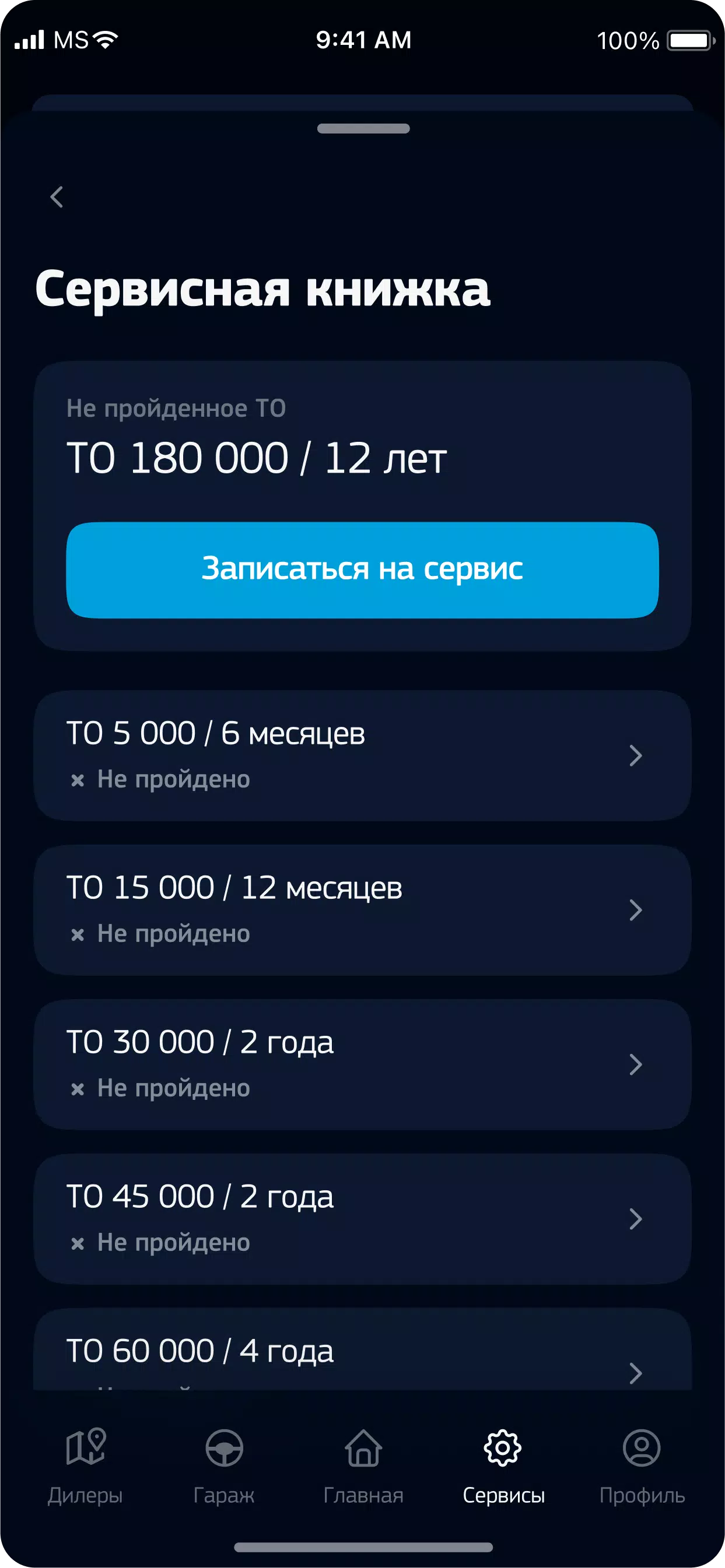Open ТО 45 000 / 2 года entry

(363, 1219)
